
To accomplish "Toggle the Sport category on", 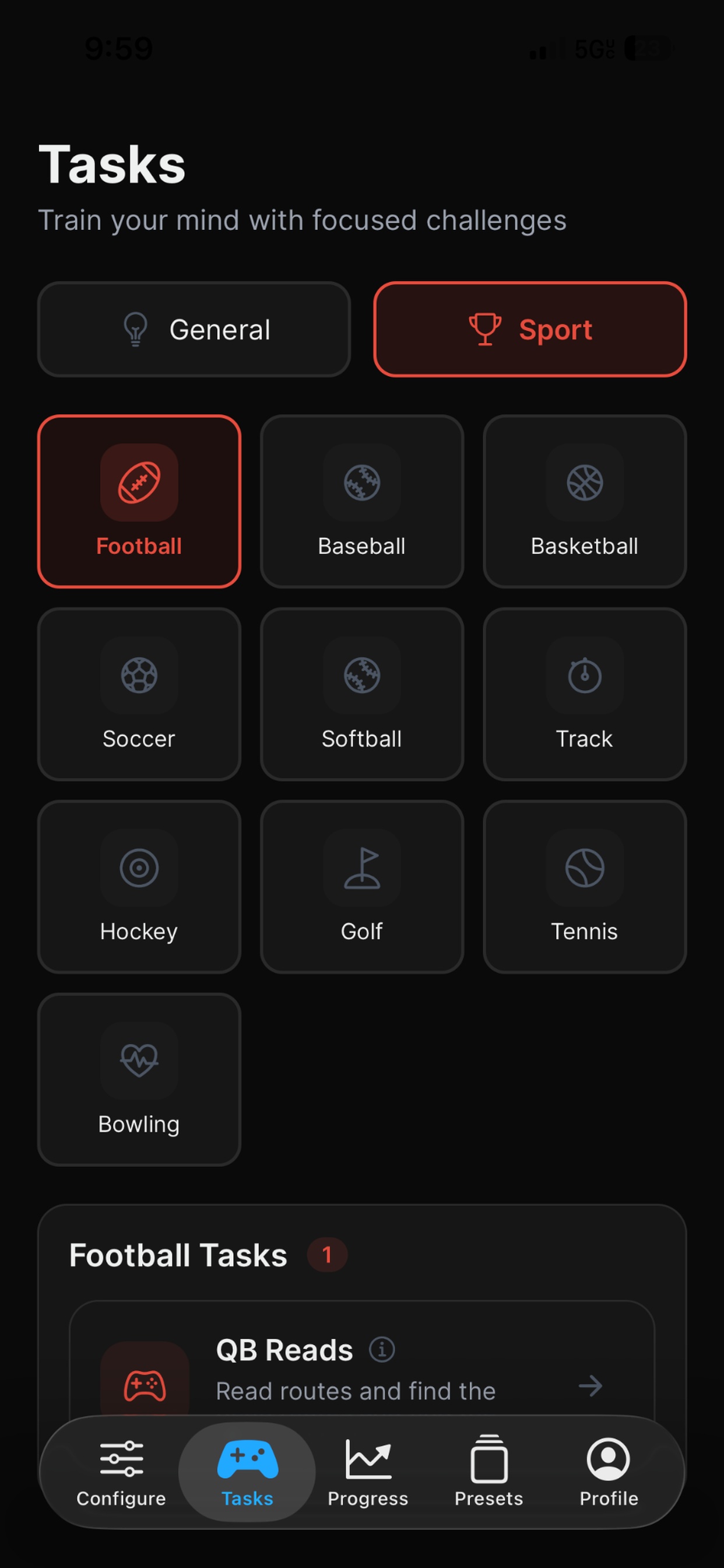I will (530, 330).
